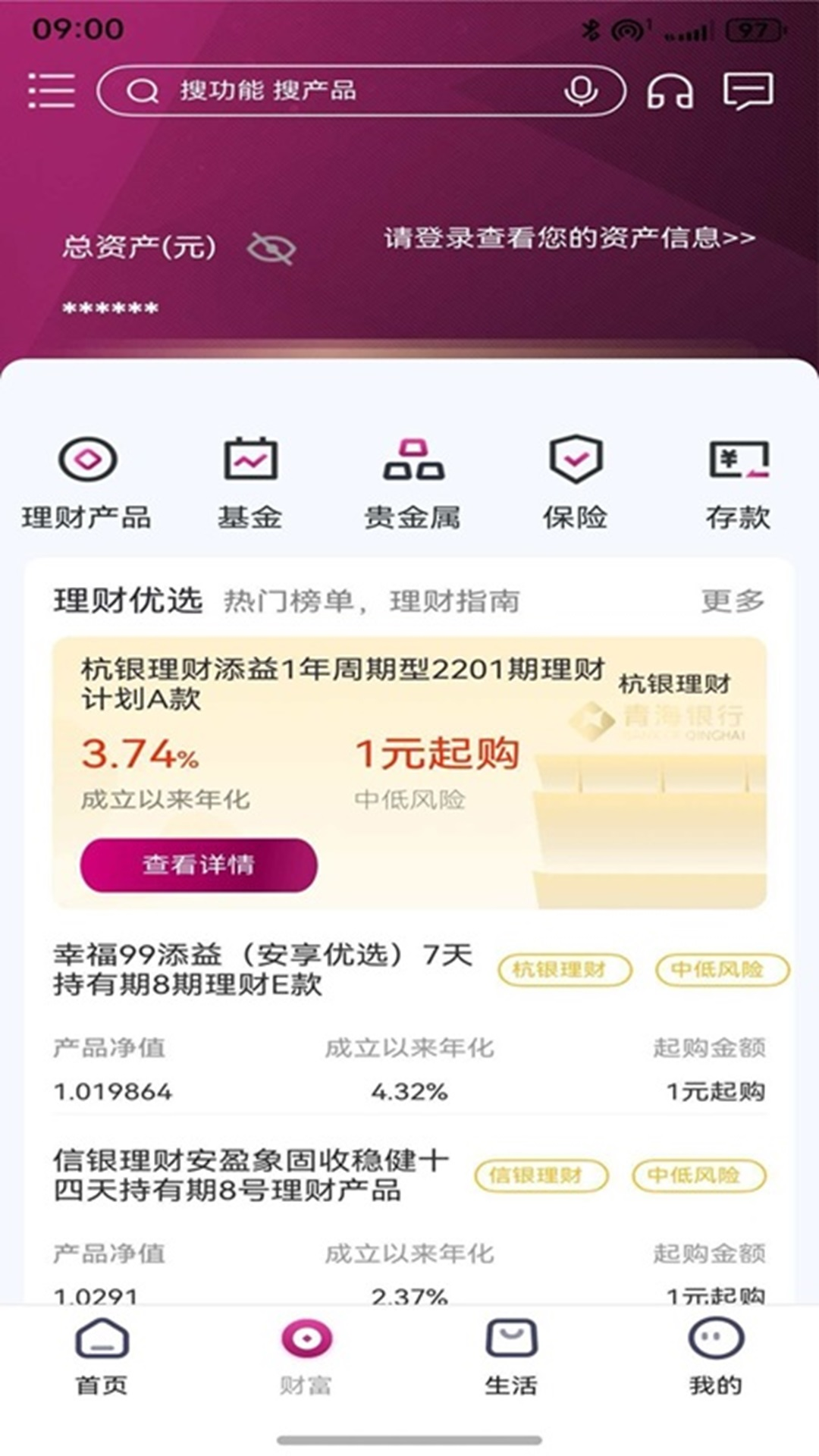Switch to 我的 tab
Viewport: 819px width, 1456px height.
715,1358
